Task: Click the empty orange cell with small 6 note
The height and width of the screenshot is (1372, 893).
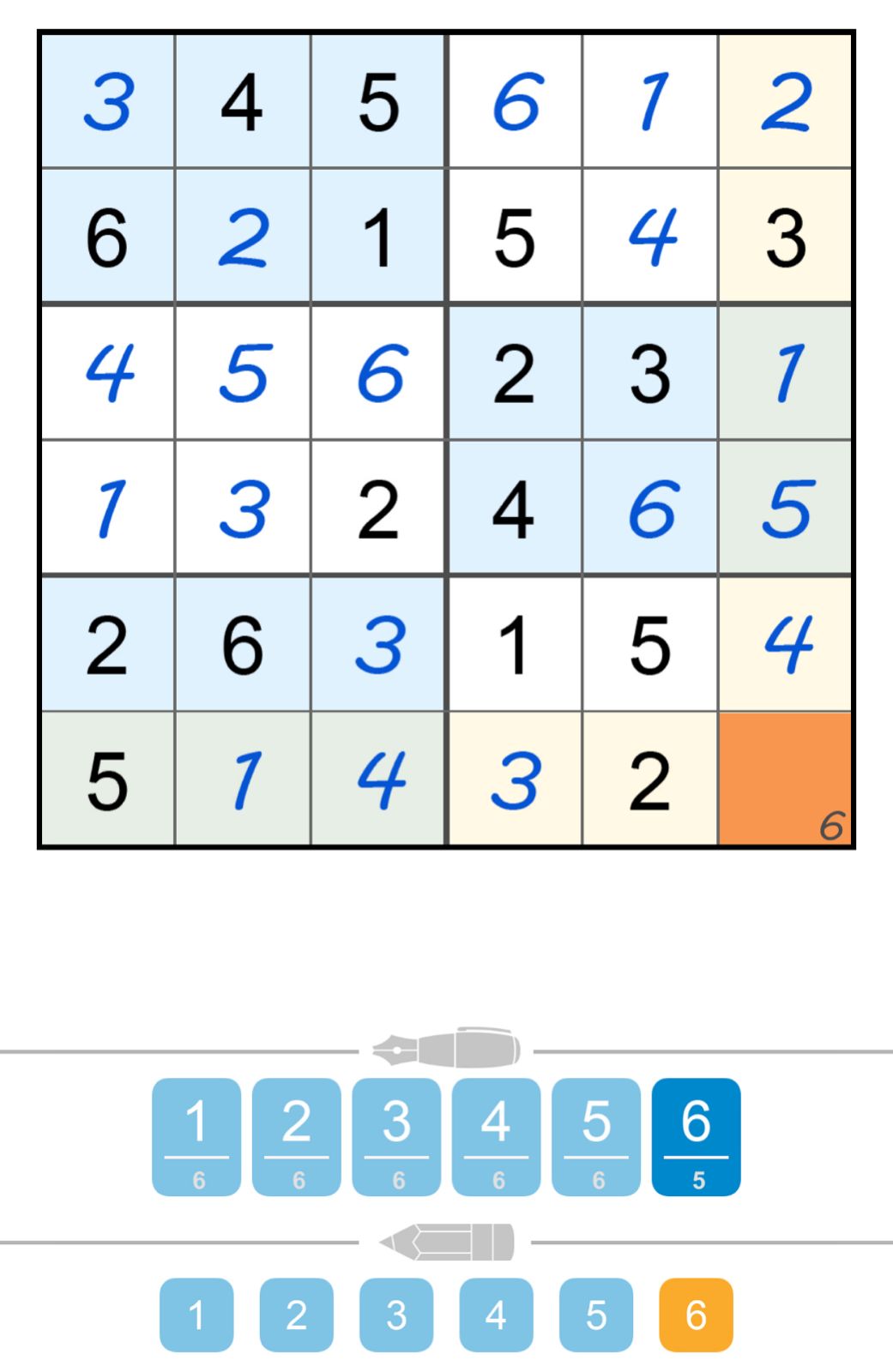Action: (x=785, y=779)
